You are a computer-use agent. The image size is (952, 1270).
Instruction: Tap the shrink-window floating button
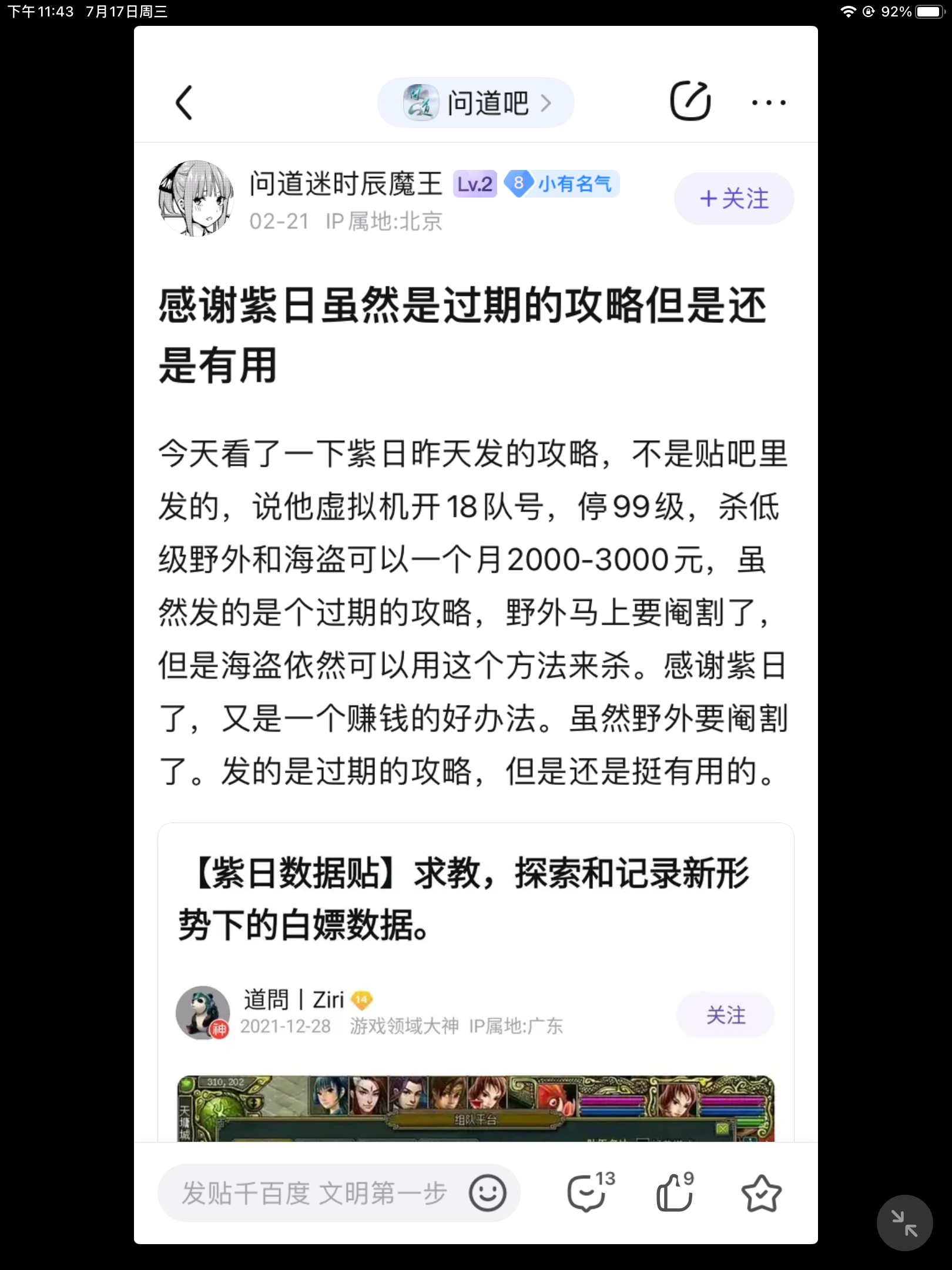pos(904,1223)
